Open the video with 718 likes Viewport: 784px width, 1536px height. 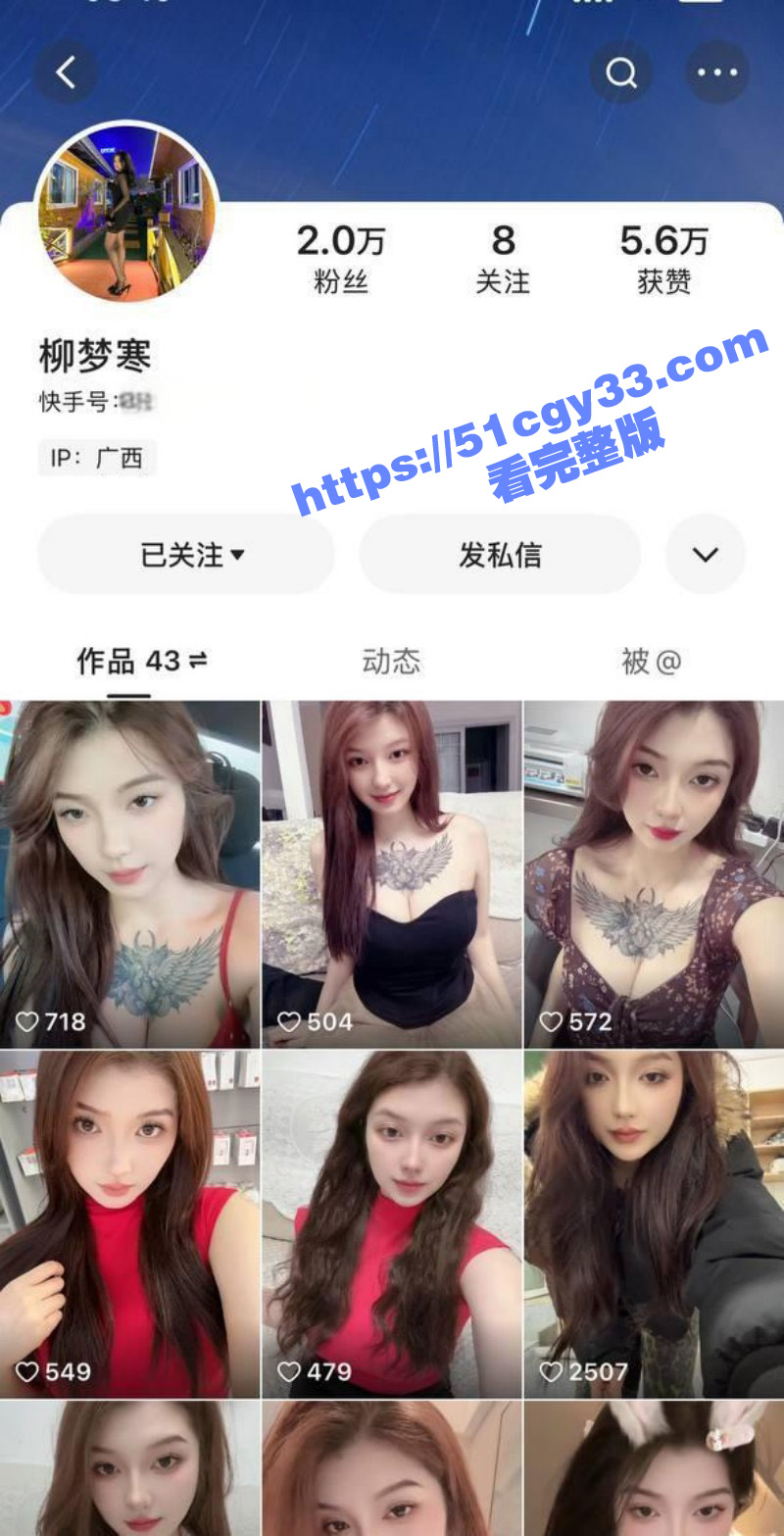coord(129,872)
